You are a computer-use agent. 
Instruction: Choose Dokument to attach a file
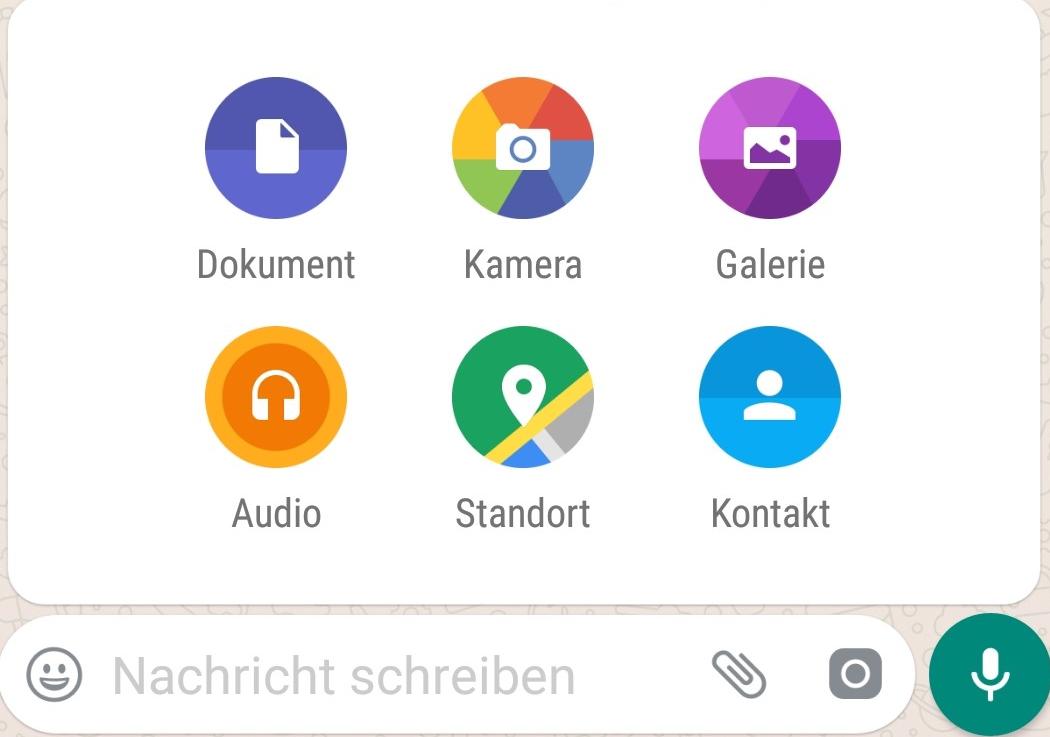pyautogui.click(x=276, y=148)
